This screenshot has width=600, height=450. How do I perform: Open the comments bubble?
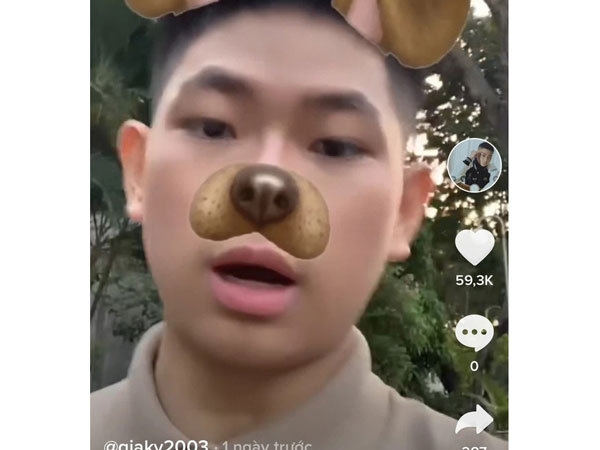(x=474, y=333)
